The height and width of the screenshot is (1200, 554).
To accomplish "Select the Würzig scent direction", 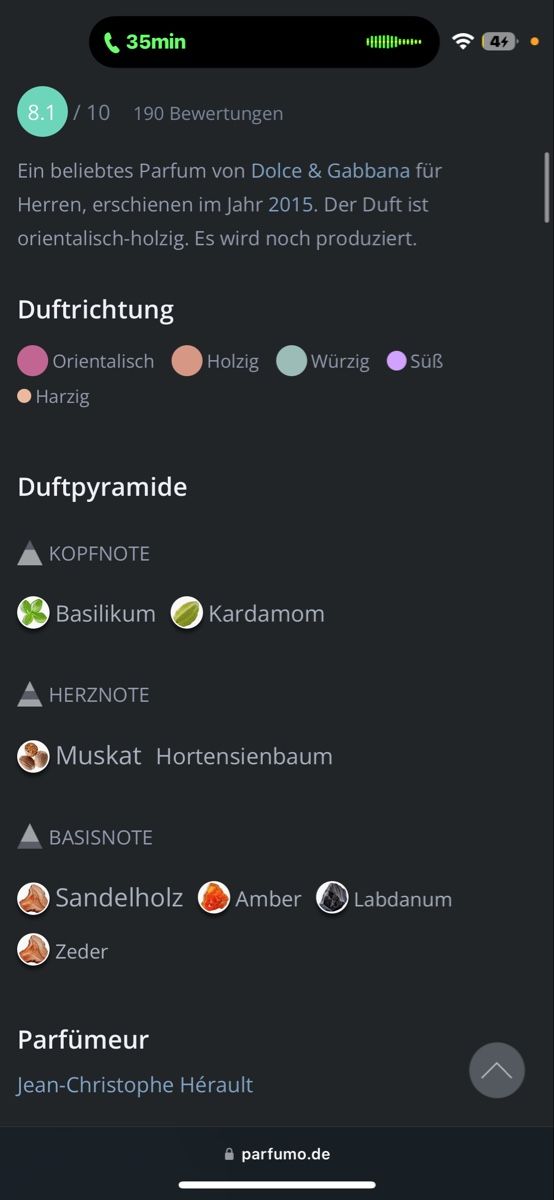I will click(323, 361).
